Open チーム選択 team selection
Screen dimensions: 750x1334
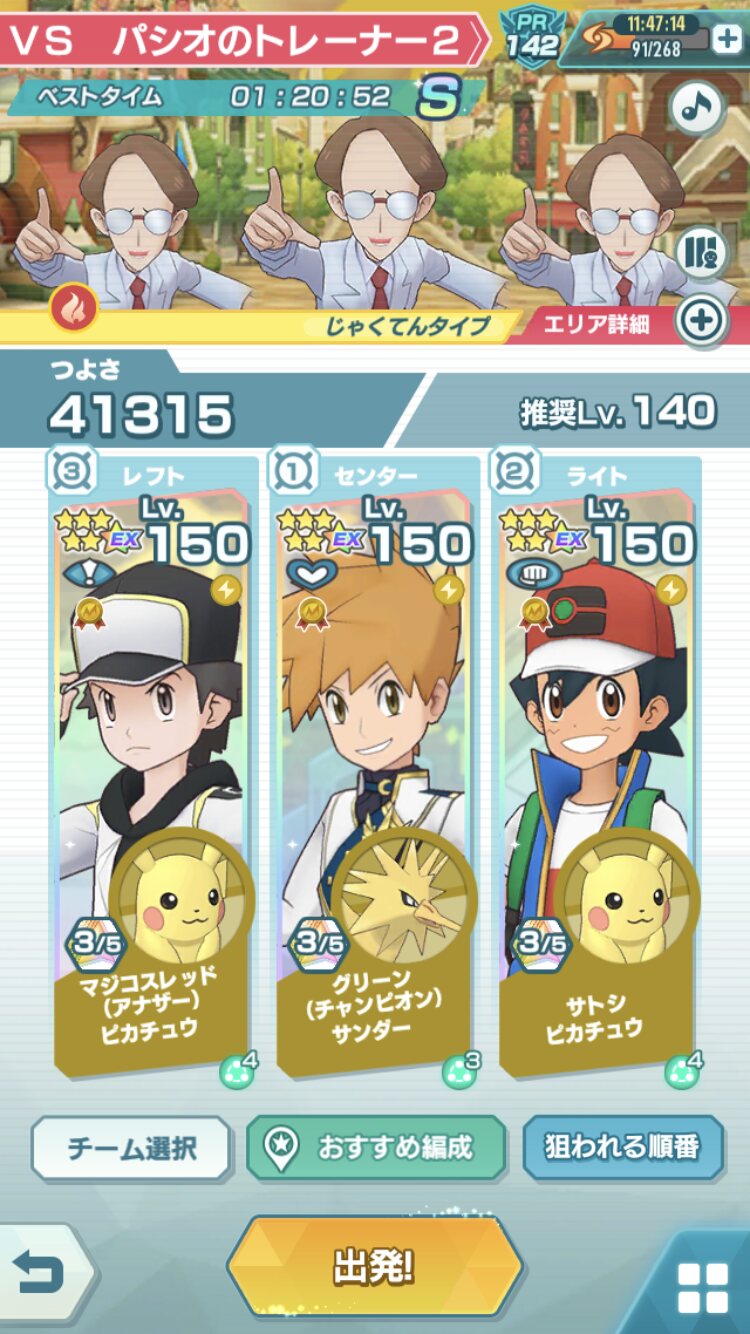(x=131, y=1148)
